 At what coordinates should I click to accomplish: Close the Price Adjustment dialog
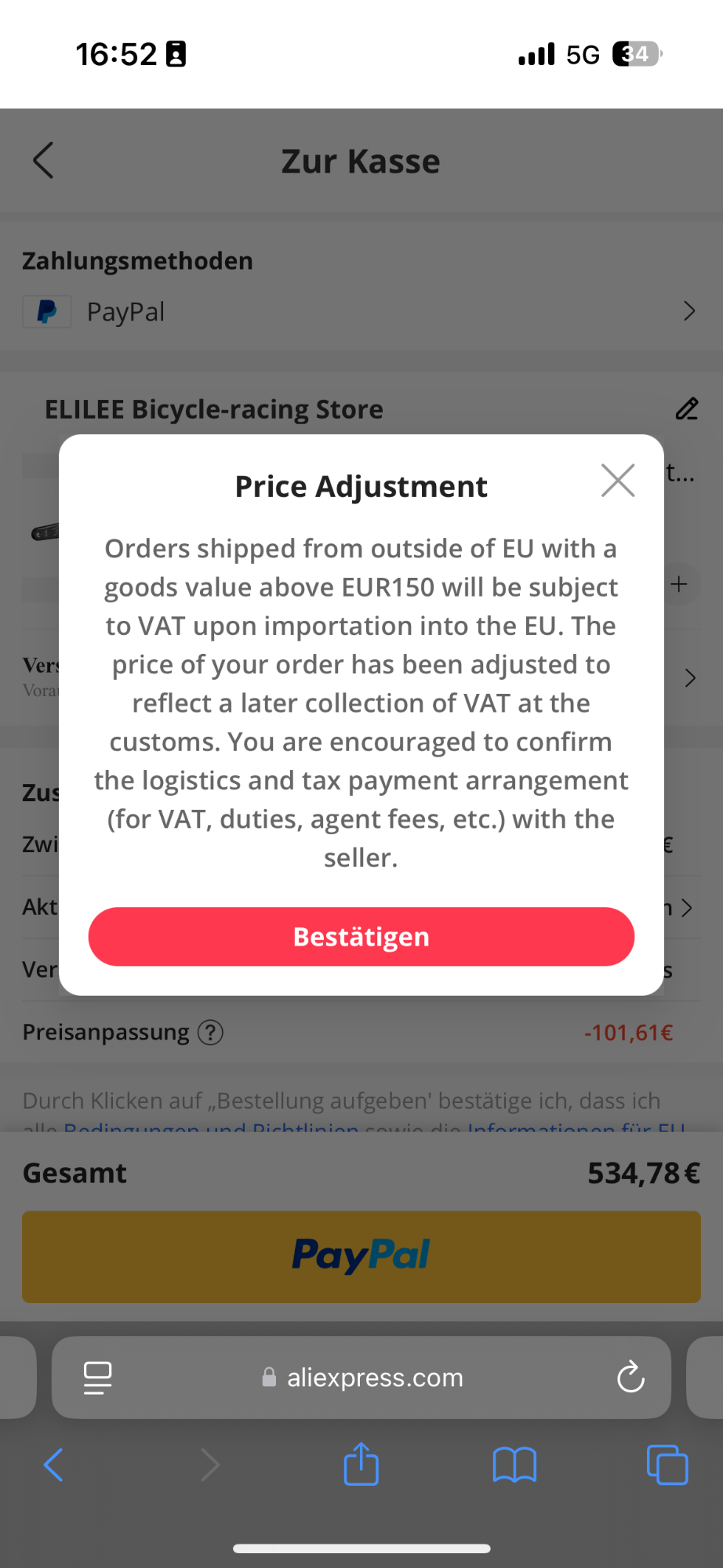click(x=618, y=481)
